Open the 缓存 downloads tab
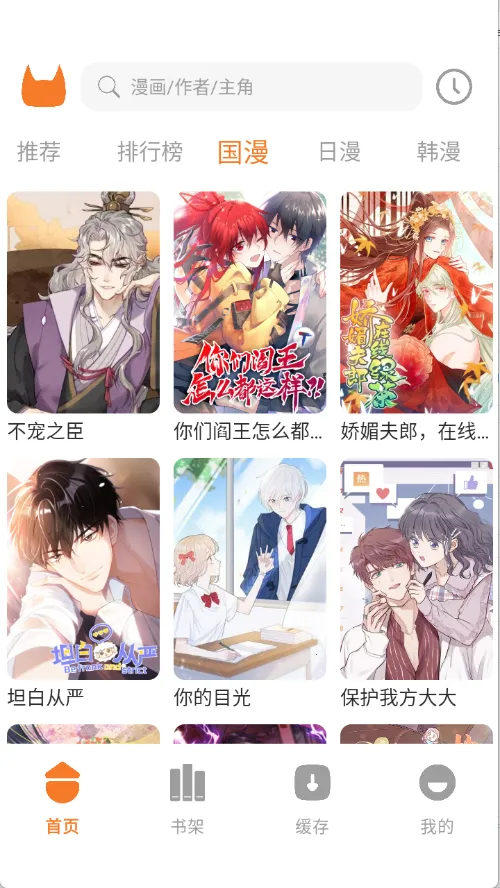This screenshot has width=500, height=888. [312, 799]
